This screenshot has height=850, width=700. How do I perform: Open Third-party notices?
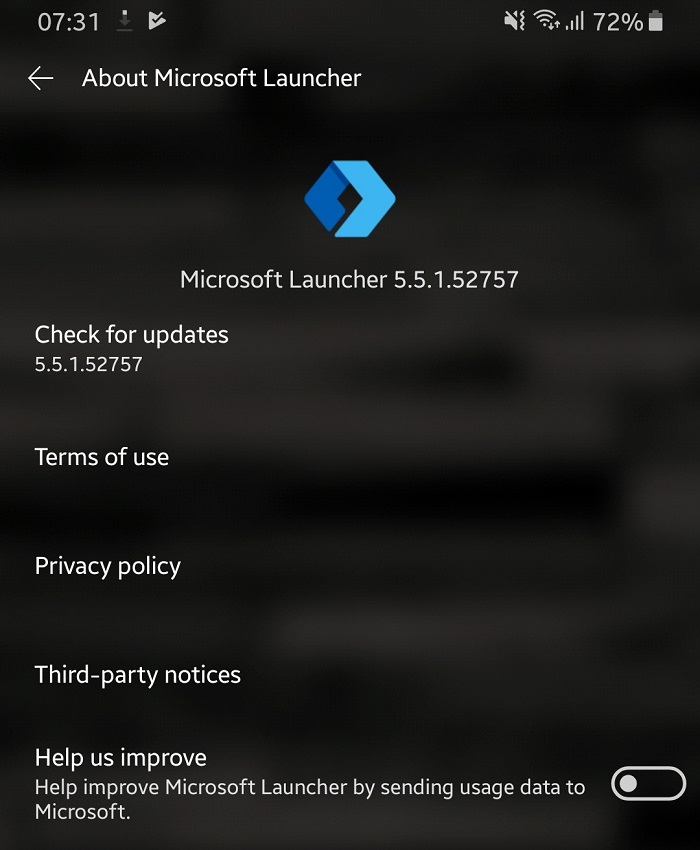(138, 675)
